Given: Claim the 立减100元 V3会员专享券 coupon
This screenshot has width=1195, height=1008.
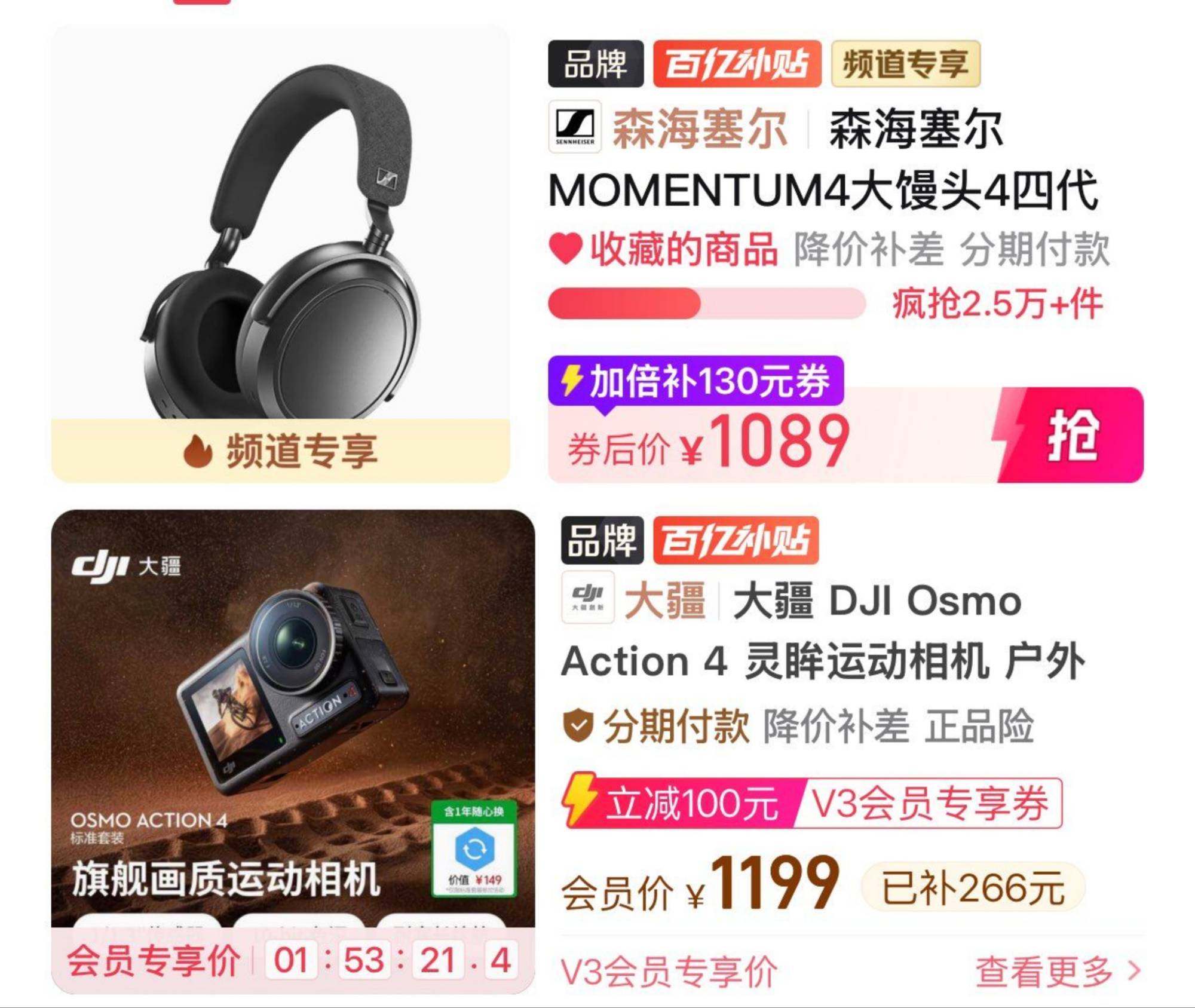Looking at the screenshot, I should pos(813,803).
